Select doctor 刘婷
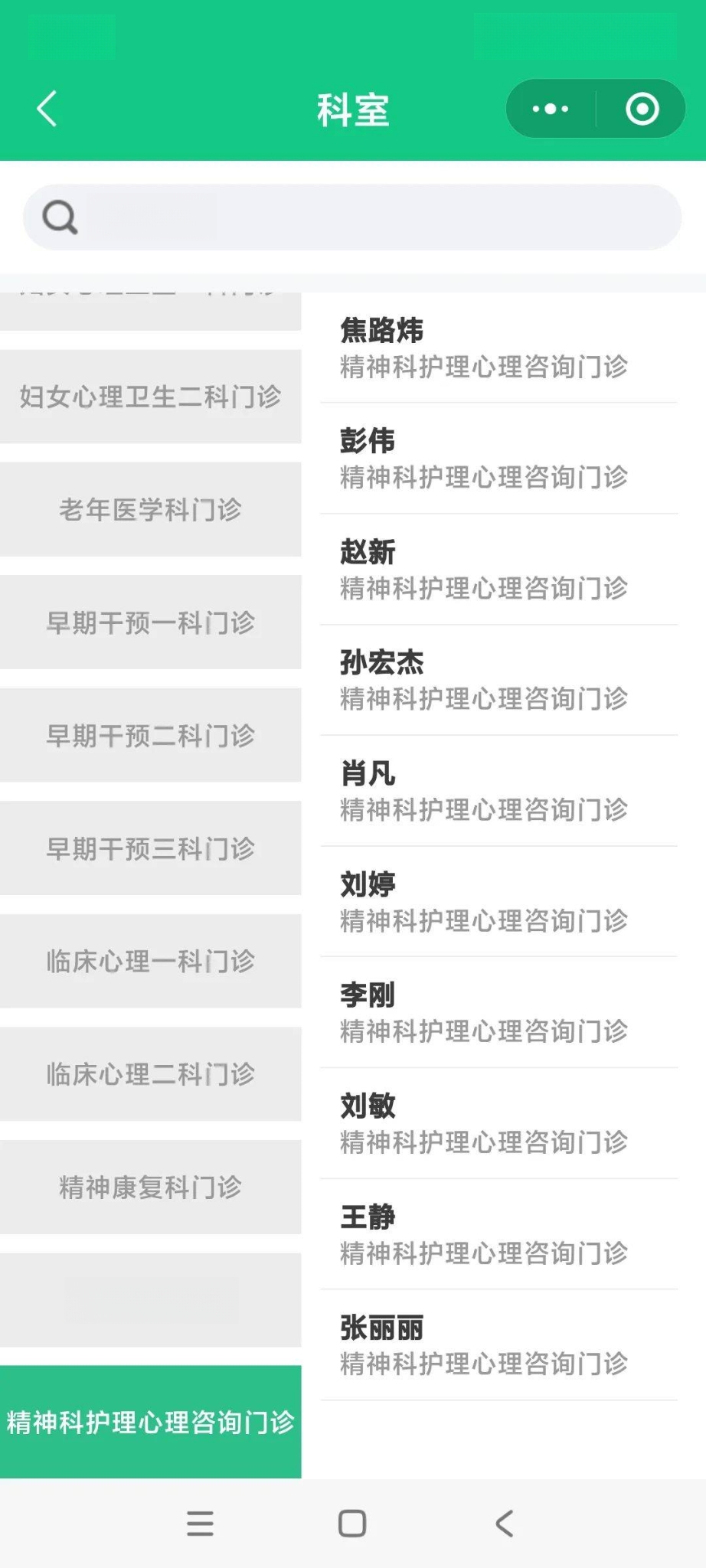The height and width of the screenshot is (1568, 706). coord(499,902)
